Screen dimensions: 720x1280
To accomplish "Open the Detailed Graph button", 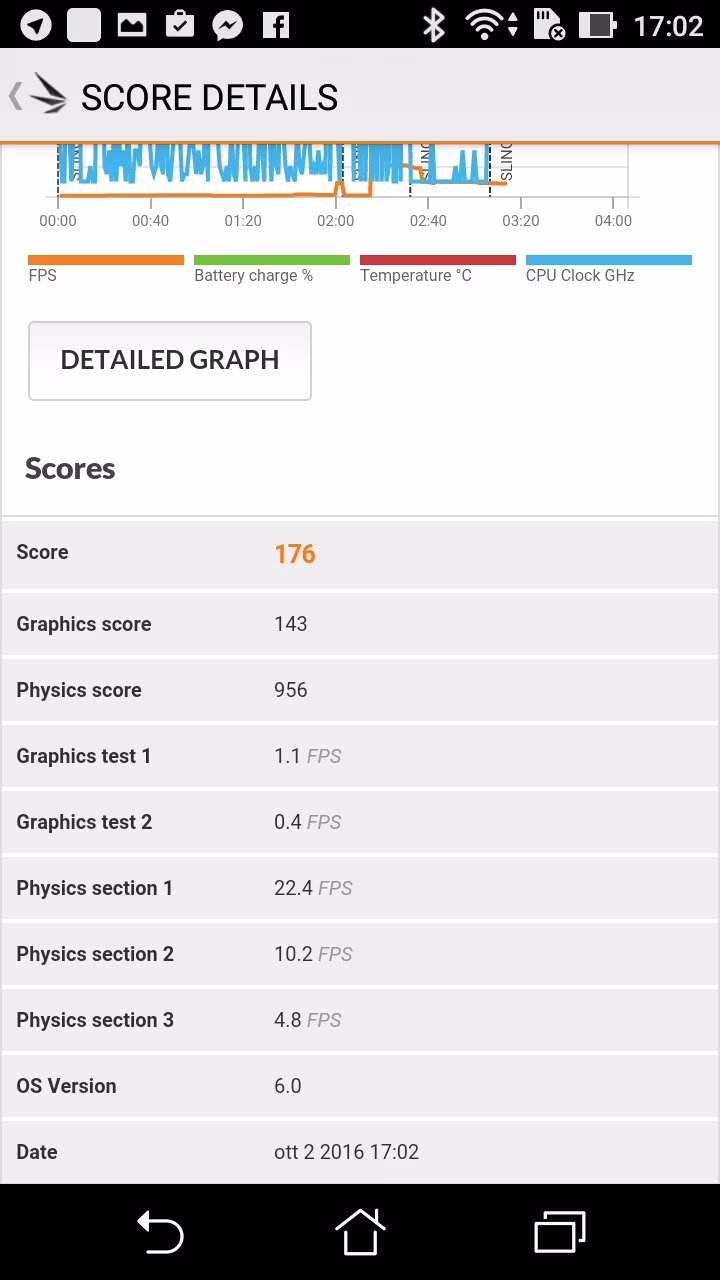I will [170, 361].
